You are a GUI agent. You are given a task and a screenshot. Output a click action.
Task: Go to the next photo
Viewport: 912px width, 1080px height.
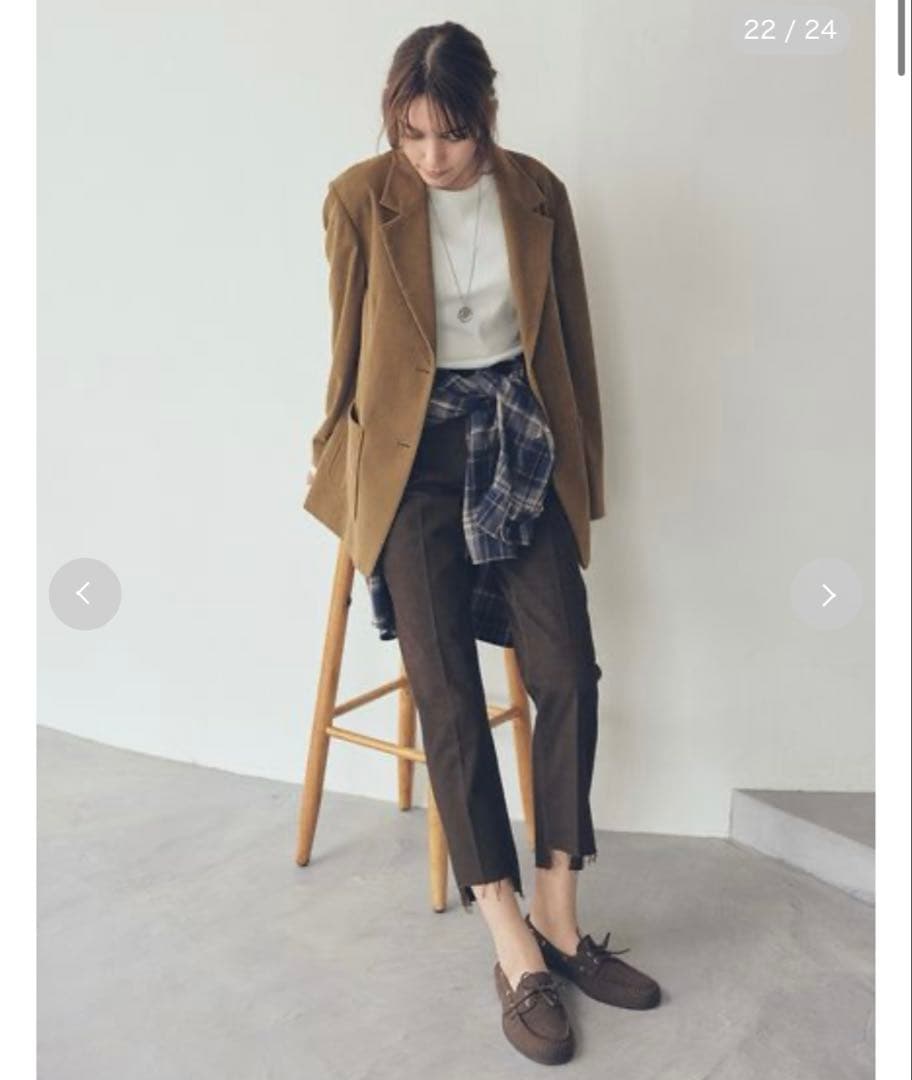[x=826, y=595]
